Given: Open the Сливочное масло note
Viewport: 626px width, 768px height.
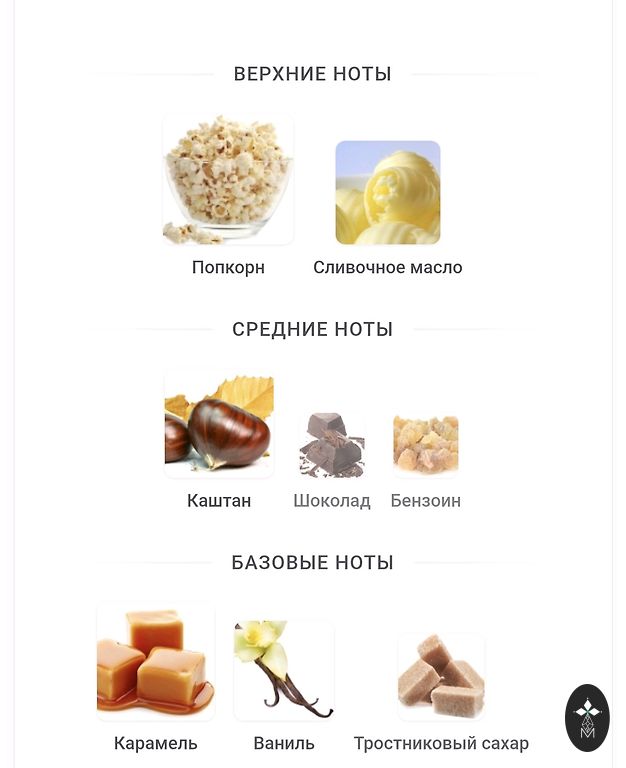Looking at the screenshot, I should click(x=388, y=193).
